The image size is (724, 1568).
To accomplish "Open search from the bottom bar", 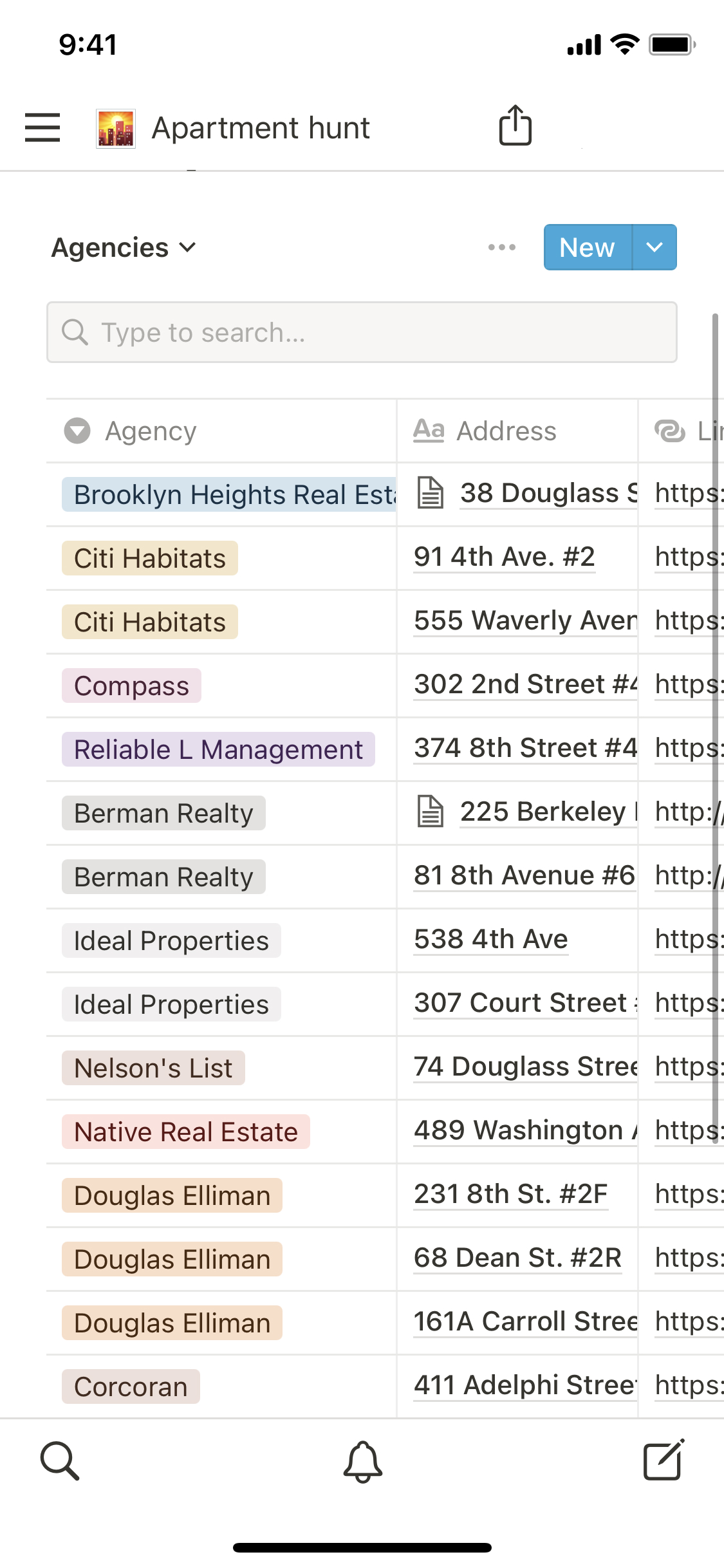I will point(60,1461).
